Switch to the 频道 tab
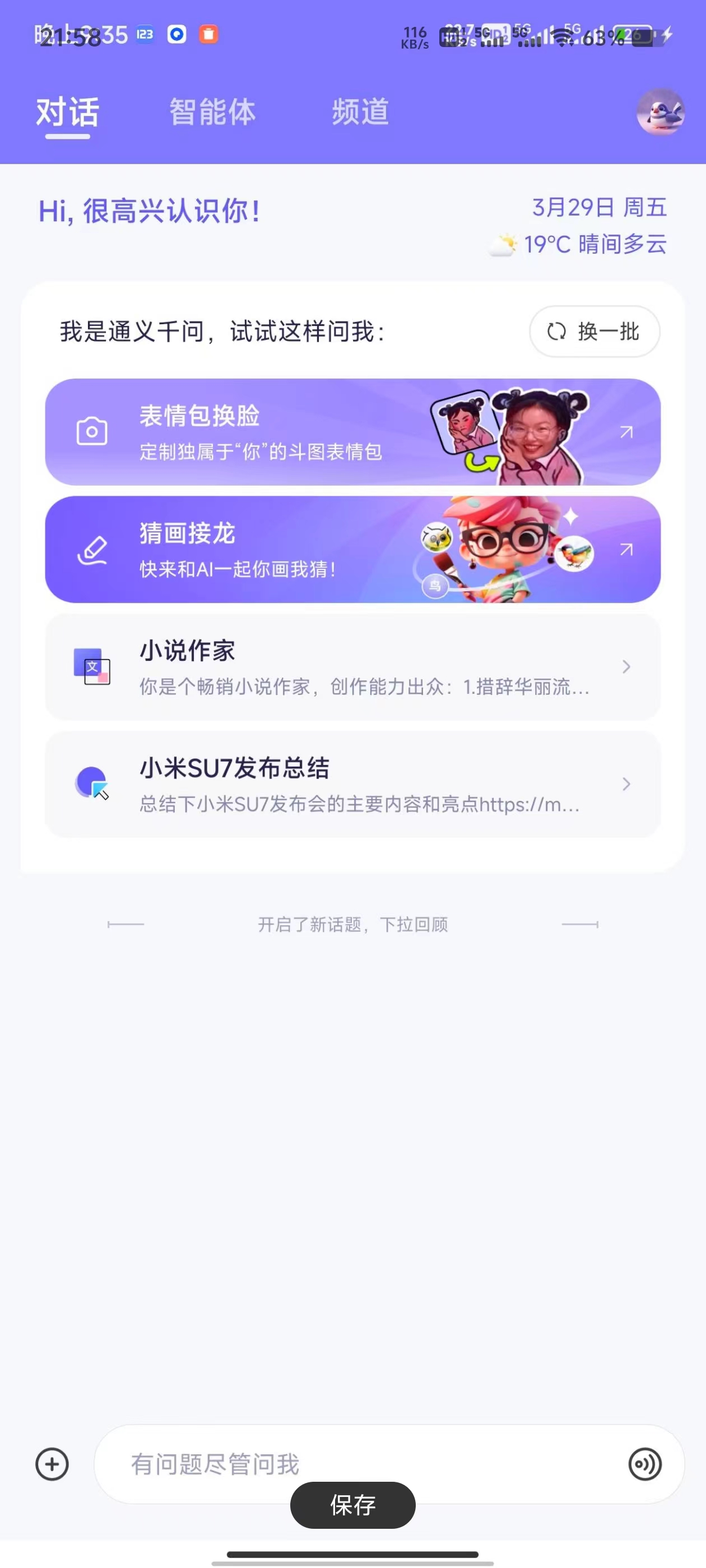Screen dimensions: 706x1568 [x=360, y=112]
